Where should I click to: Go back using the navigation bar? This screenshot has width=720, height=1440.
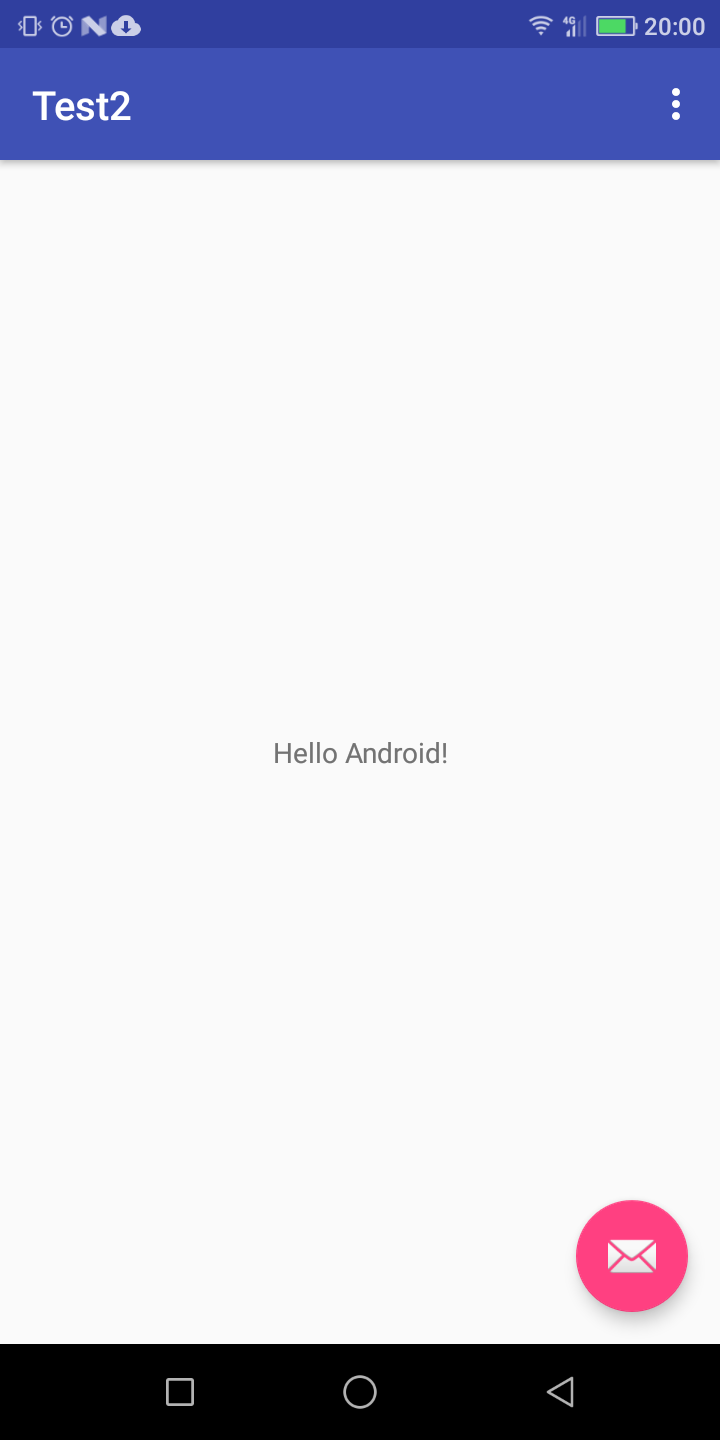click(560, 1391)
